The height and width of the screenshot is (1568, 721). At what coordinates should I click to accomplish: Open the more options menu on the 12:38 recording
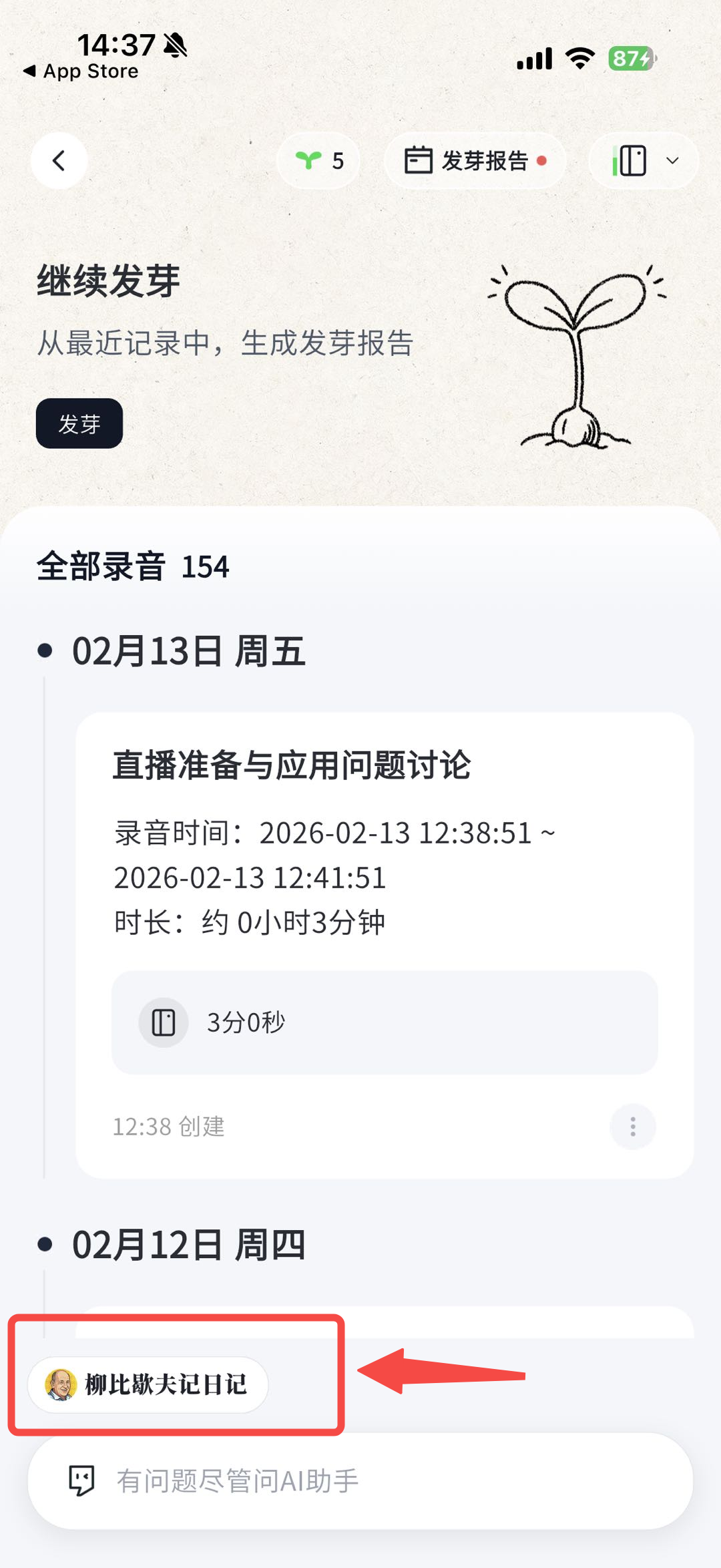pos(632,1127)
